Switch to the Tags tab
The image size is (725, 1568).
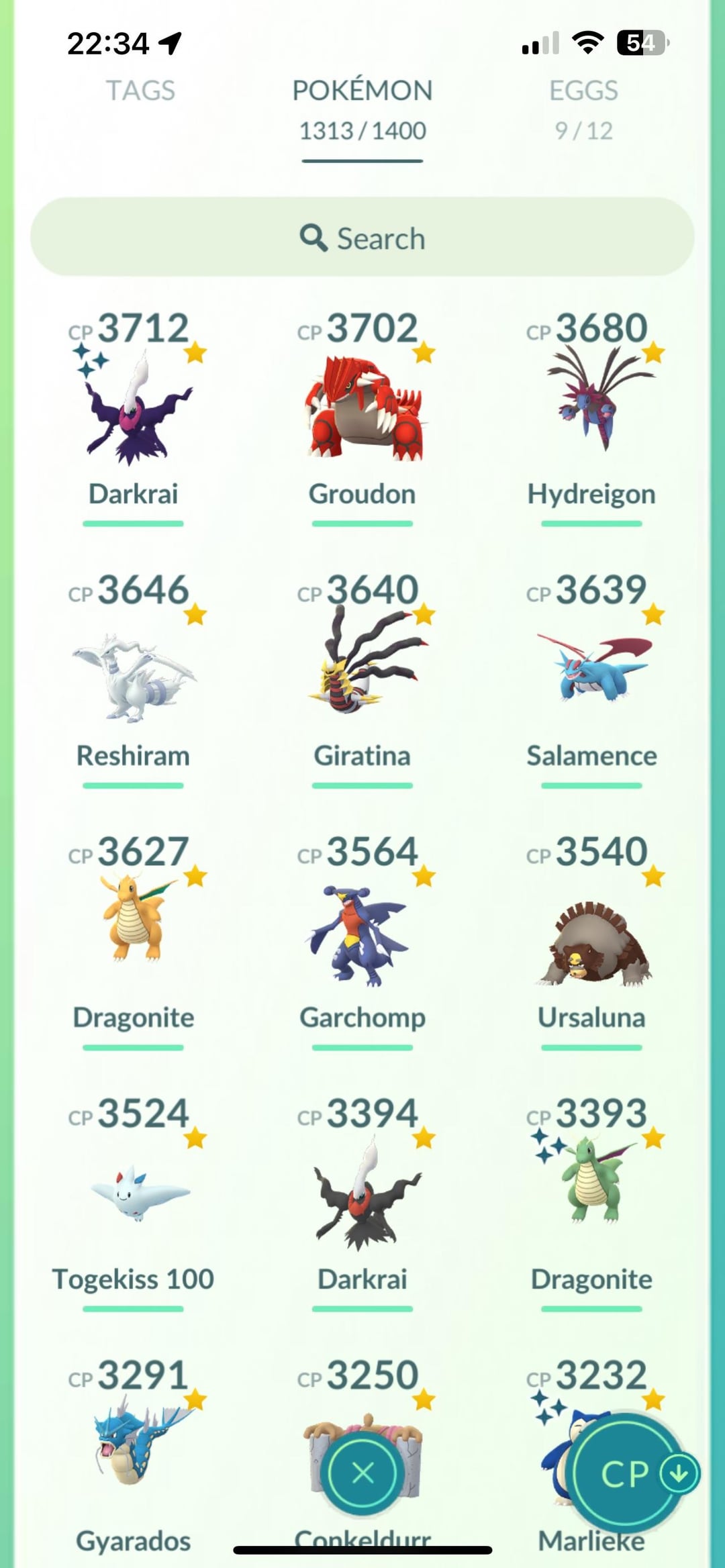(140, 91)
